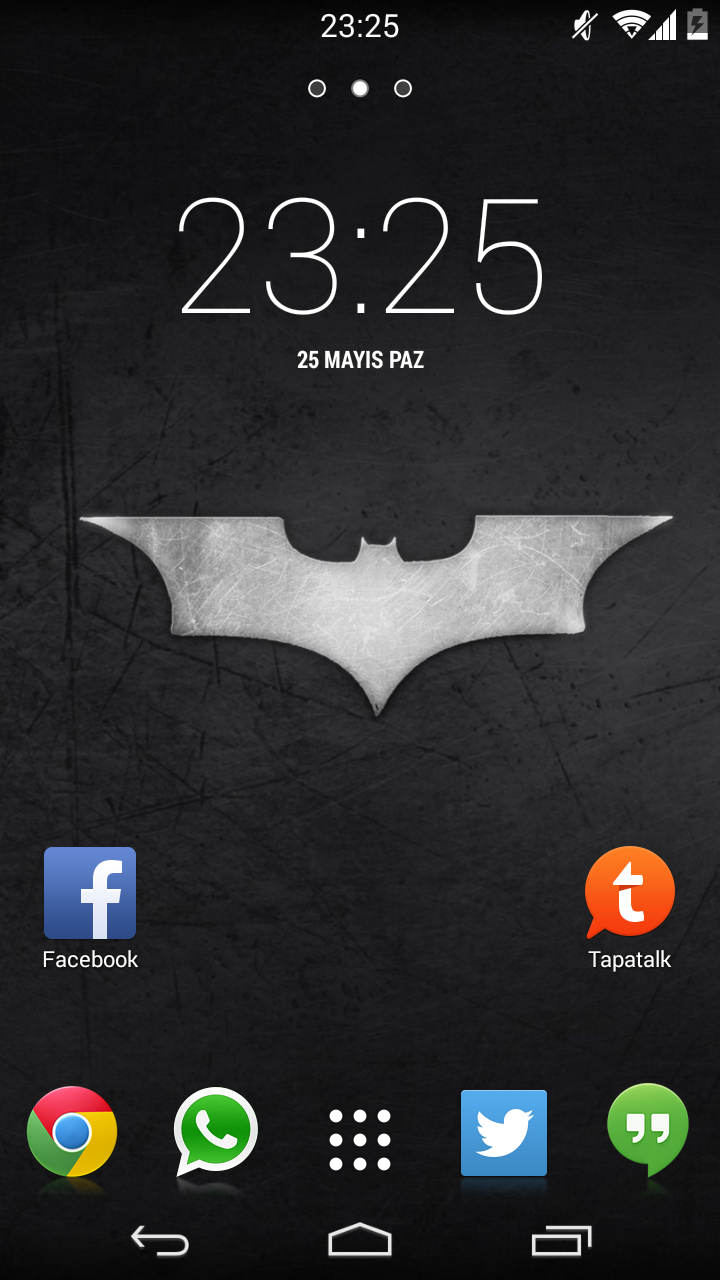
Task: Tap the system back button
Action: pos(160,1241)
